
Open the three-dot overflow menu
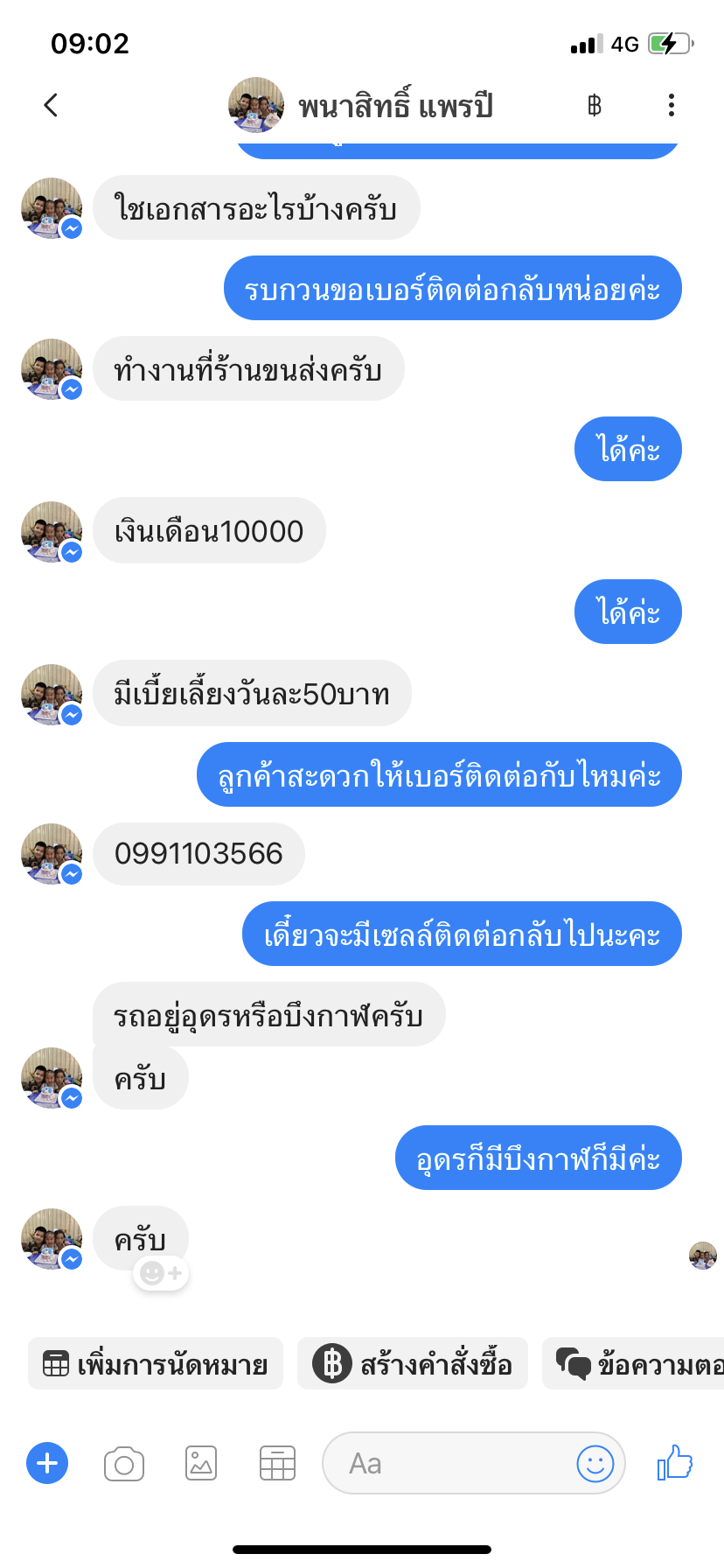[x=671, y=106]
